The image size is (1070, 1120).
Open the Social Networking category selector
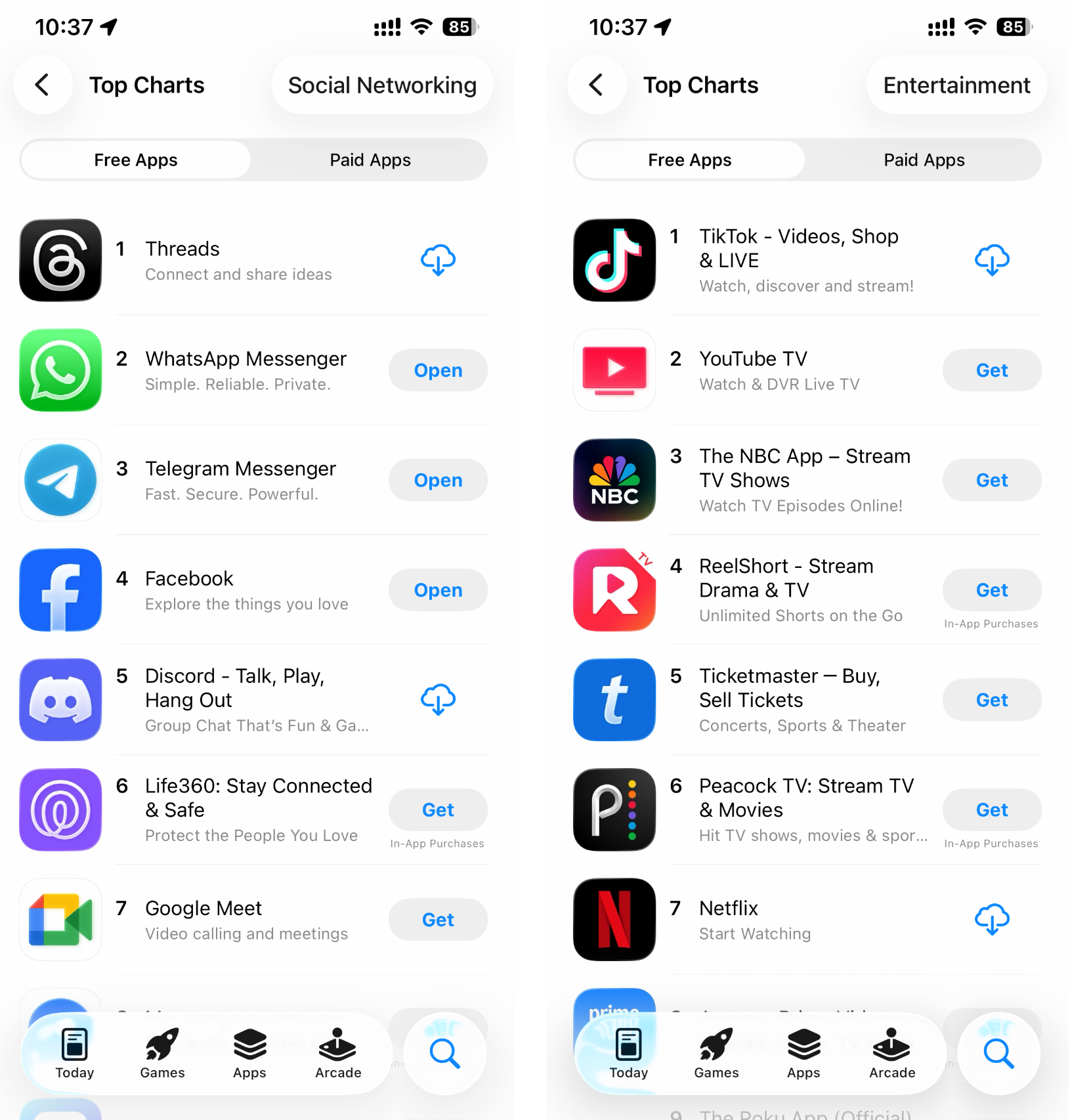[382, 85]
